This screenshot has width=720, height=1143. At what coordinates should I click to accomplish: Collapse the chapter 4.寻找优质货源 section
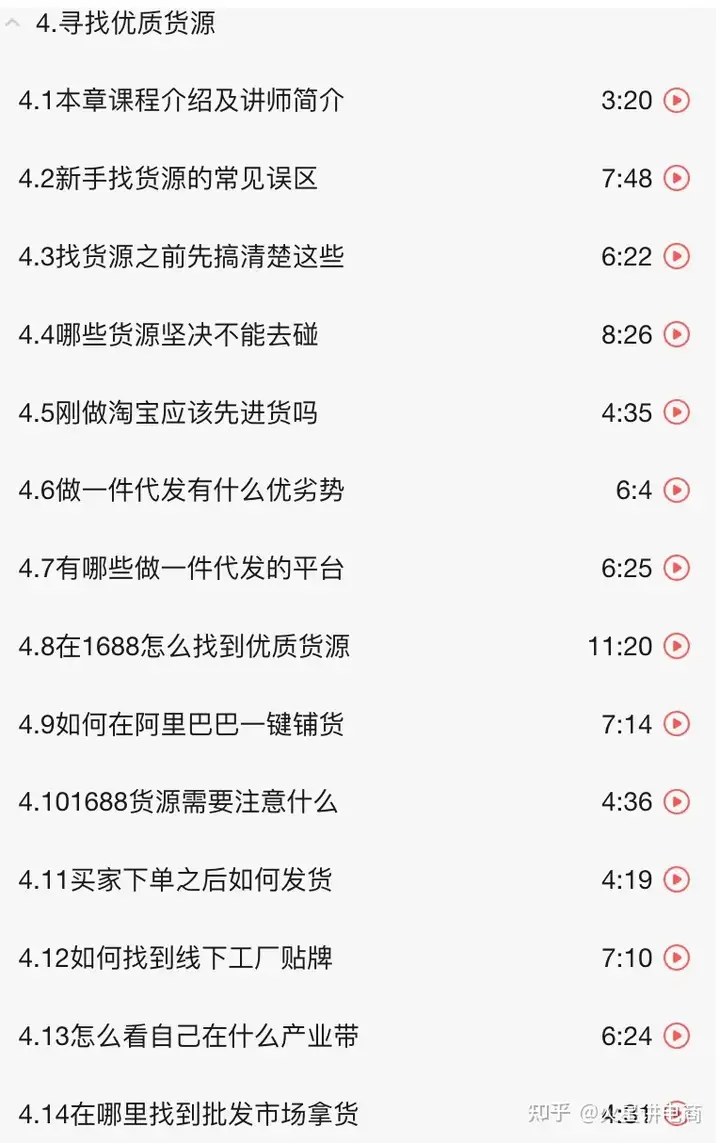(13, 24)
